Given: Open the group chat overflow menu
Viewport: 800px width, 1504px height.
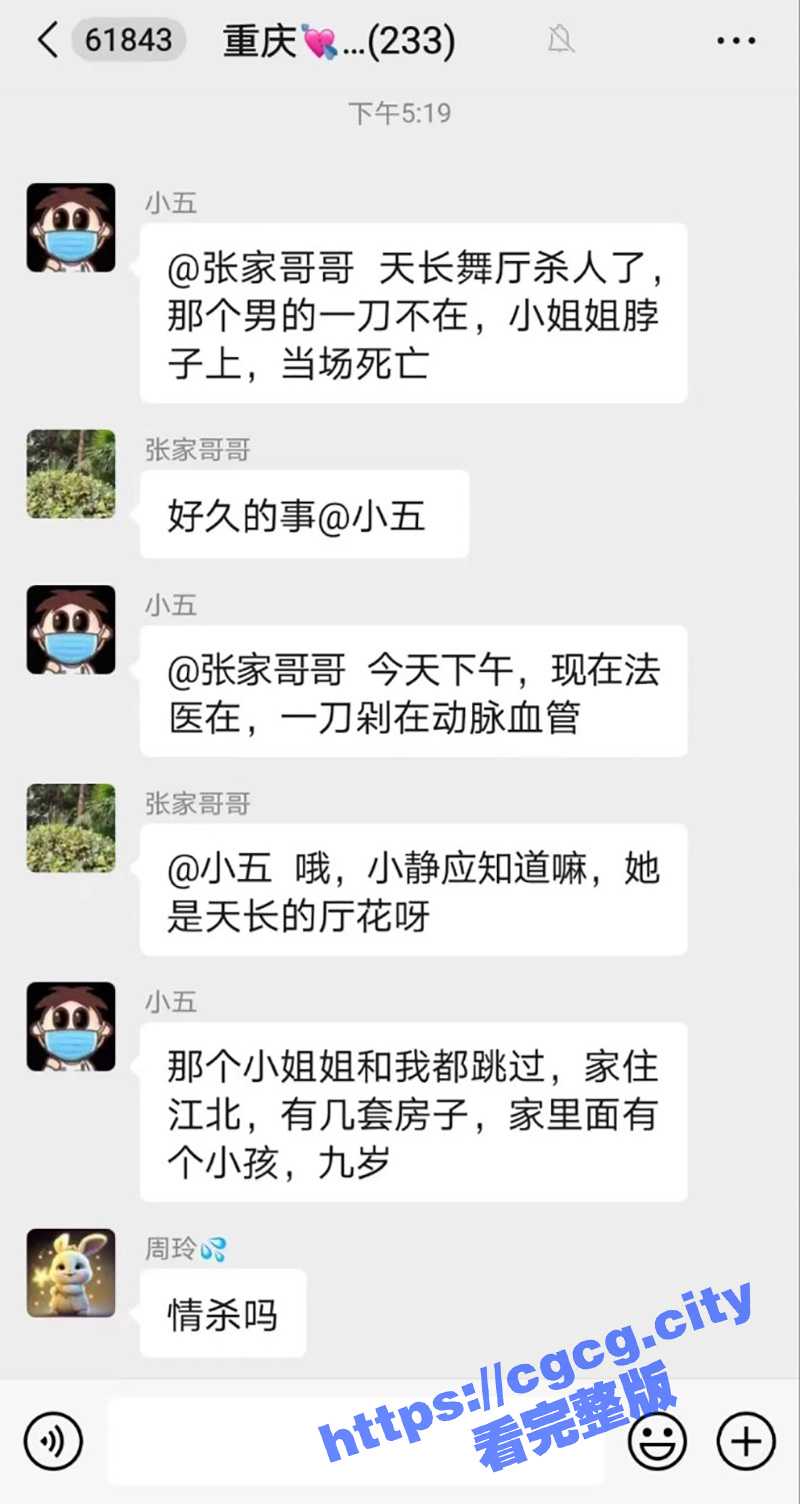Looking at the screenshot, I should (736, 41).
